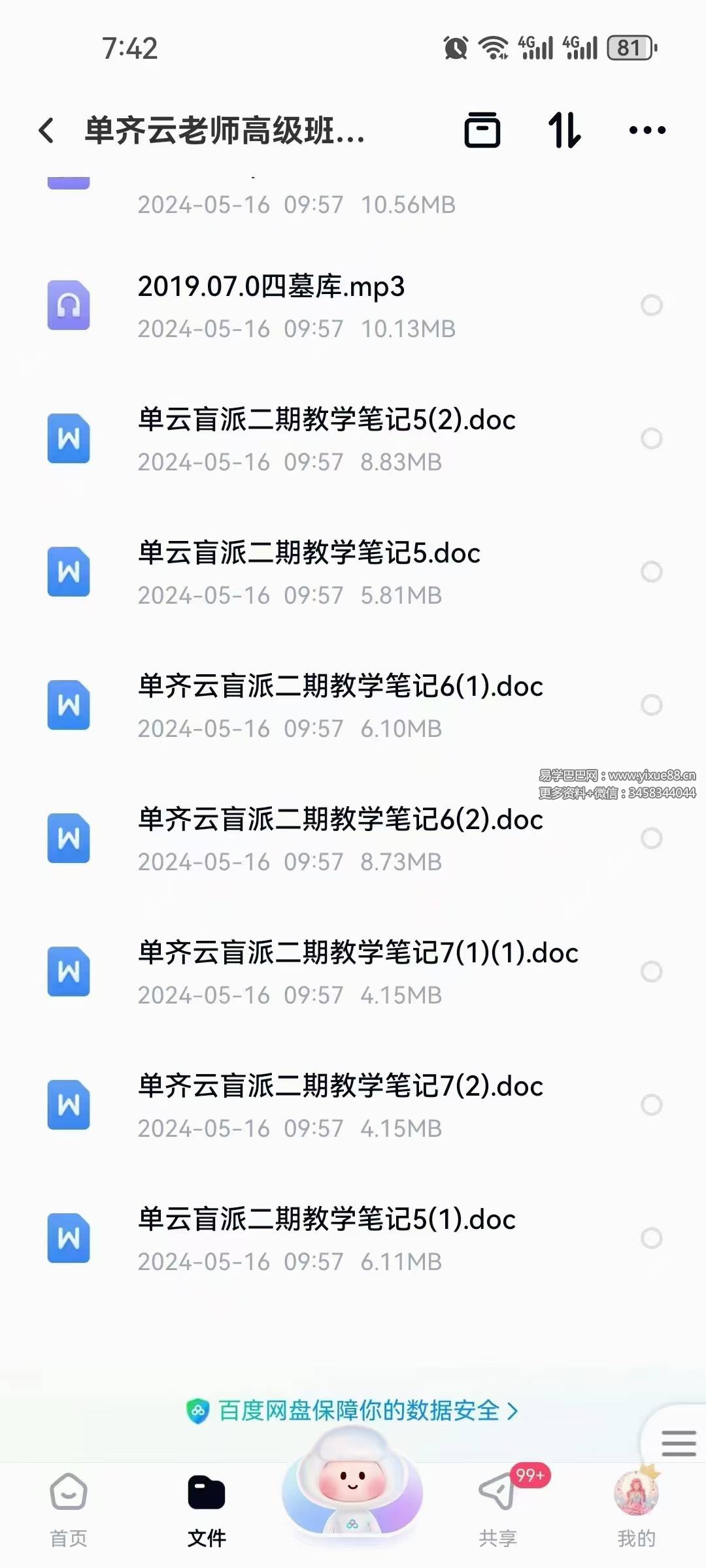The image size is (706, 1568).
Task: Open the more options menu via the ellipsis
Action: pos(647,131)
